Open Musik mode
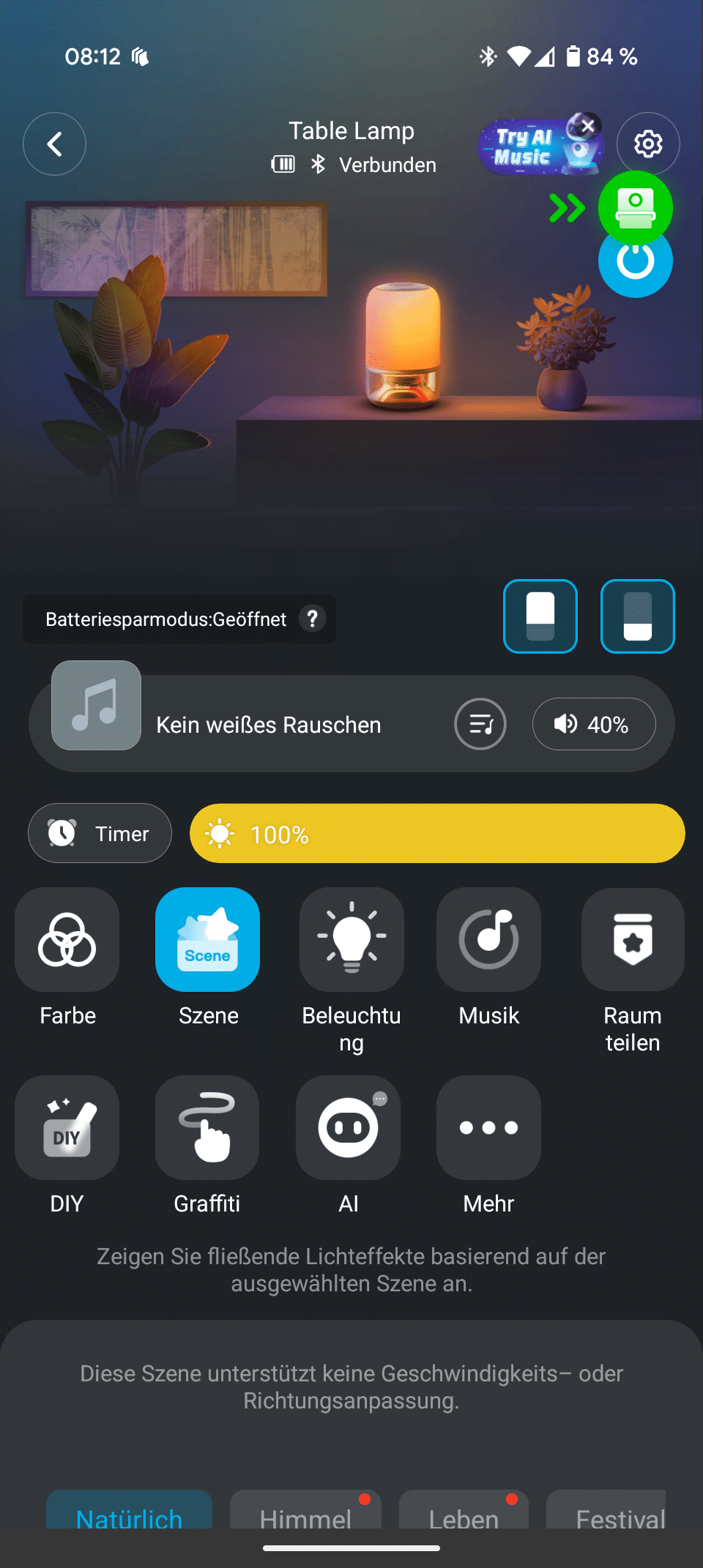 point(488,940)
